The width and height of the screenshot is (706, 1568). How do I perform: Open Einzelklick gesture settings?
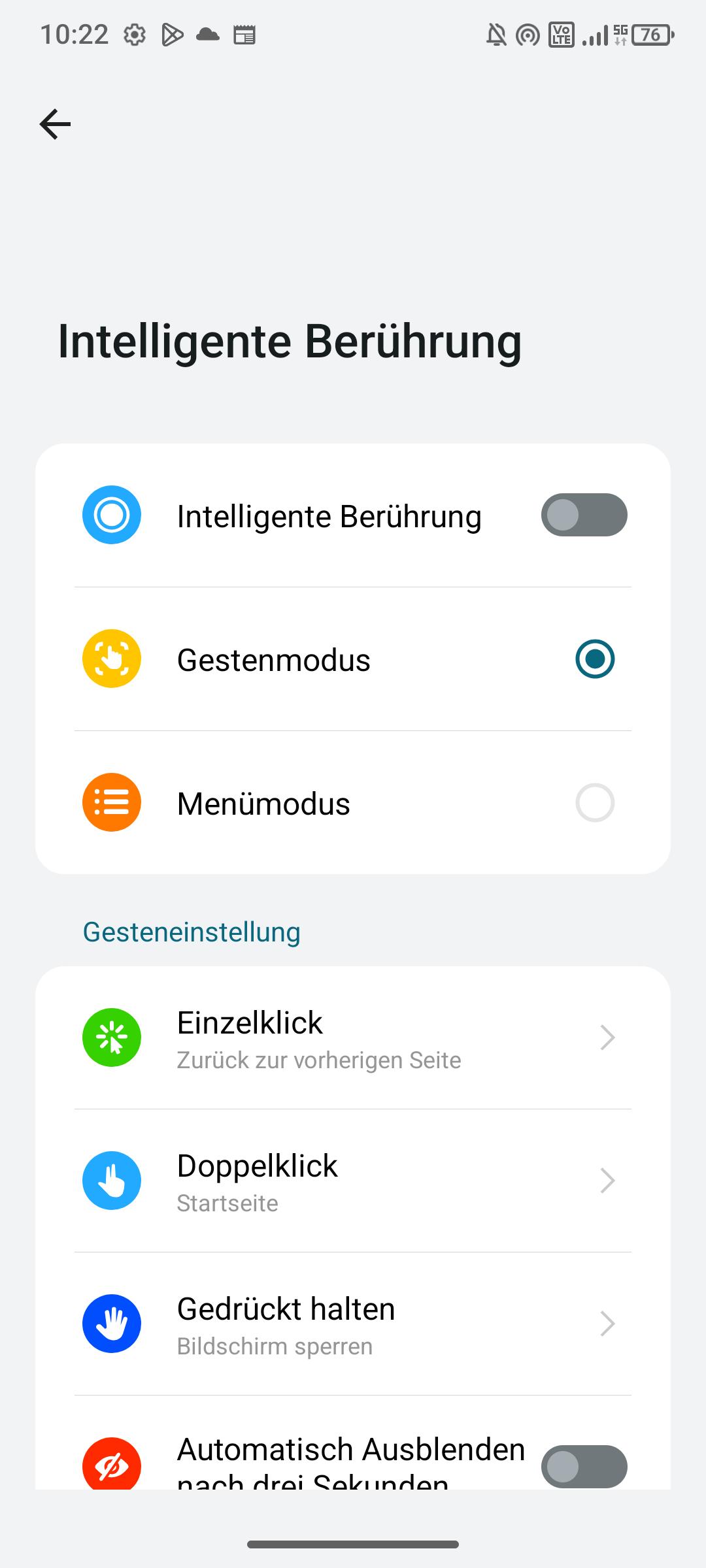[x=353, y=1038]
